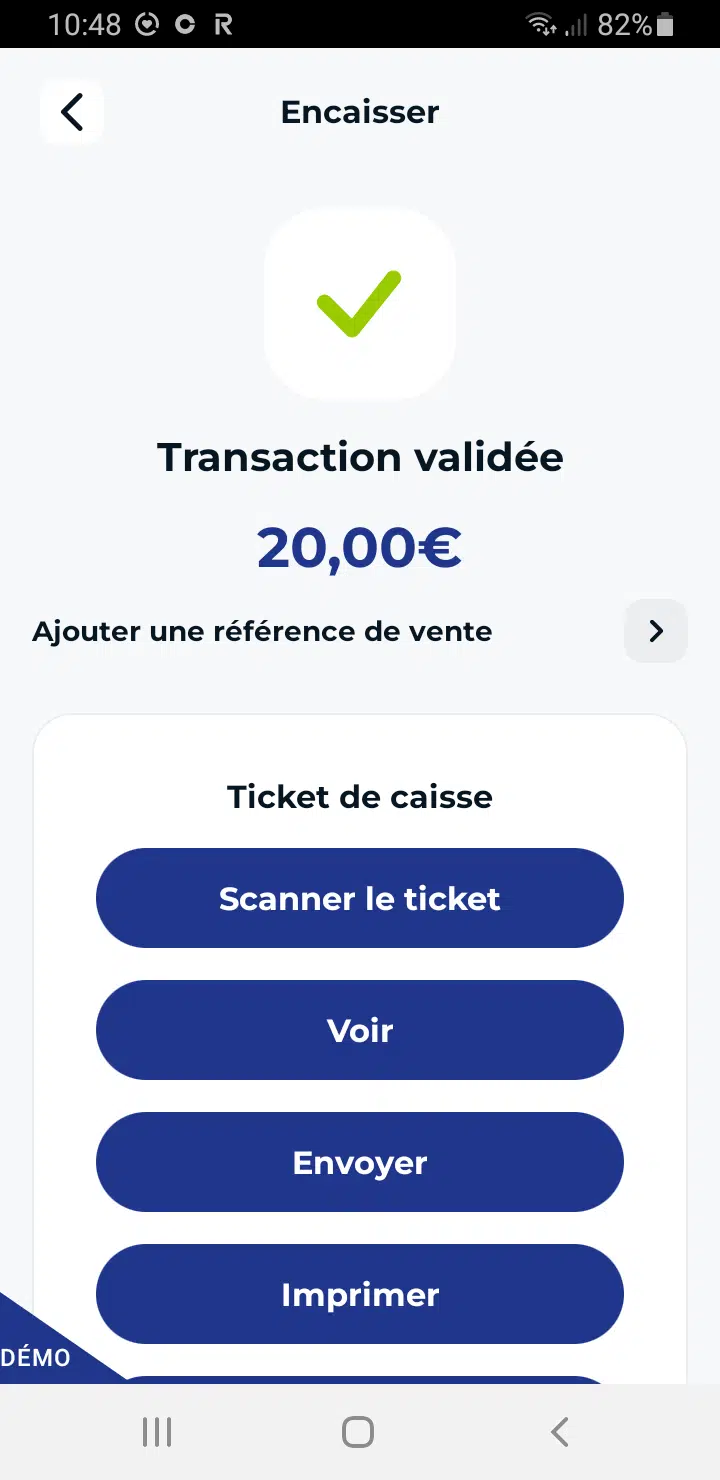Select Envoyer to send the receipt
This screenshot has height=1480, width=720.
pyautogui.click(x=359, y=1162)
